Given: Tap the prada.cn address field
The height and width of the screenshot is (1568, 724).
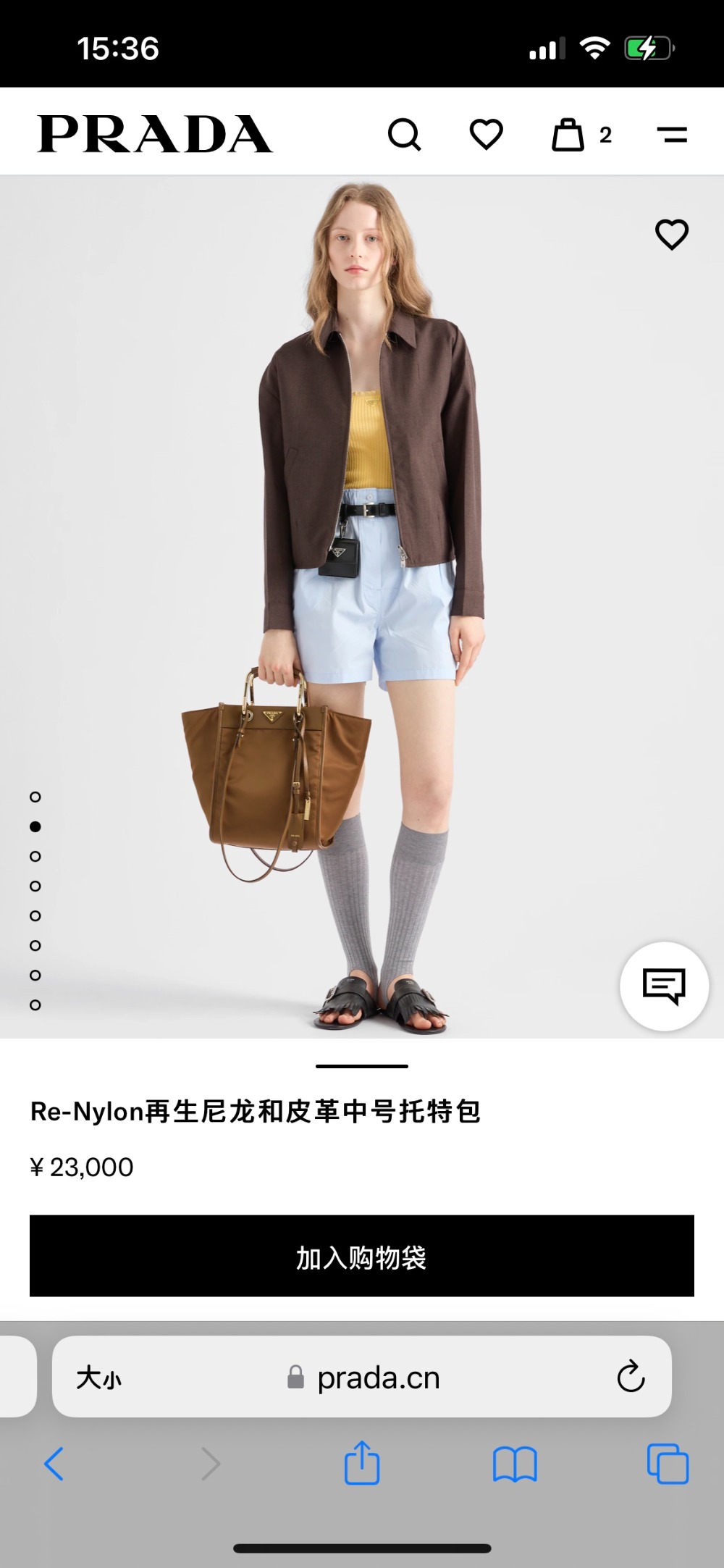Looking at the screenshot, I should 378,1378.
